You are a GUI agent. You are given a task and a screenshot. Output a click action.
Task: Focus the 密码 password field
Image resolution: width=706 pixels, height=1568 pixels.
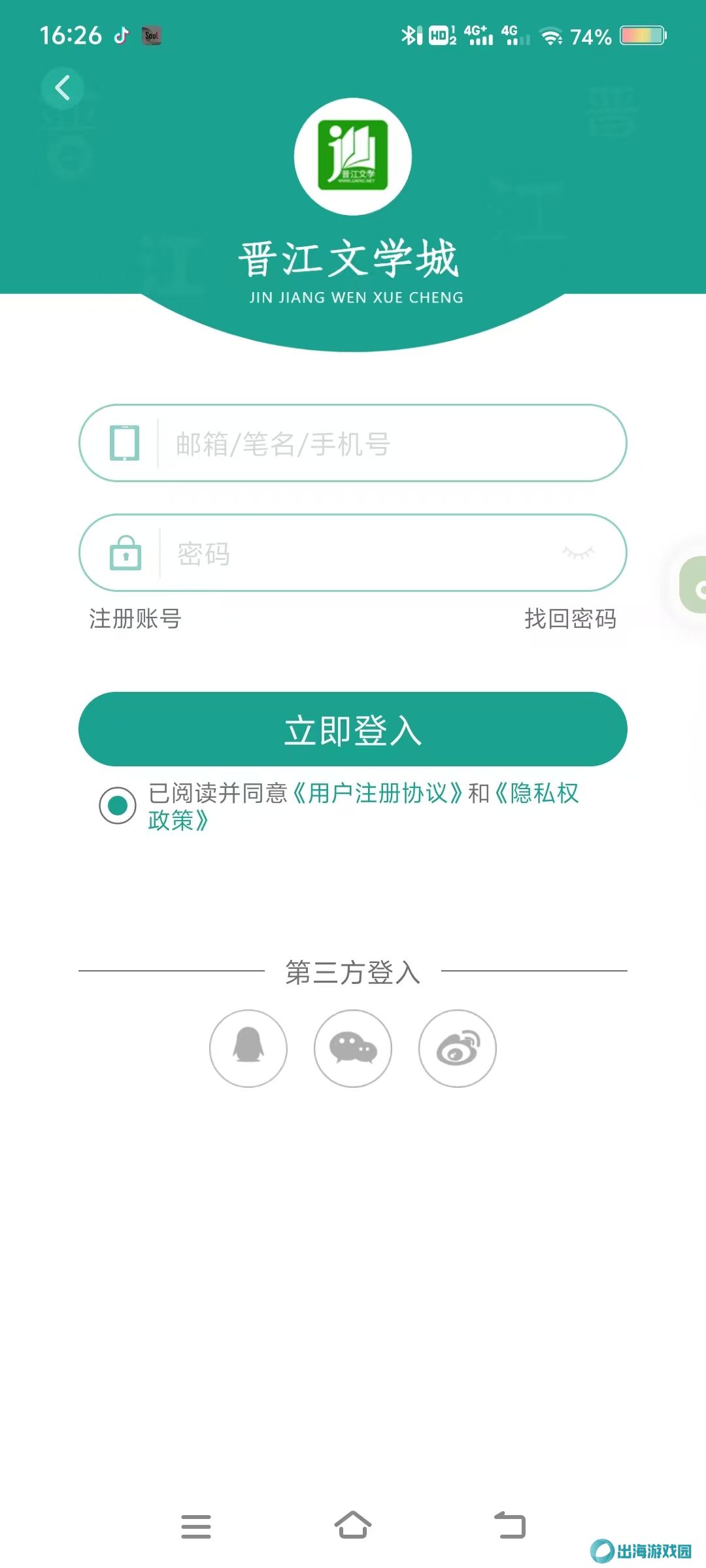(353, 553)
